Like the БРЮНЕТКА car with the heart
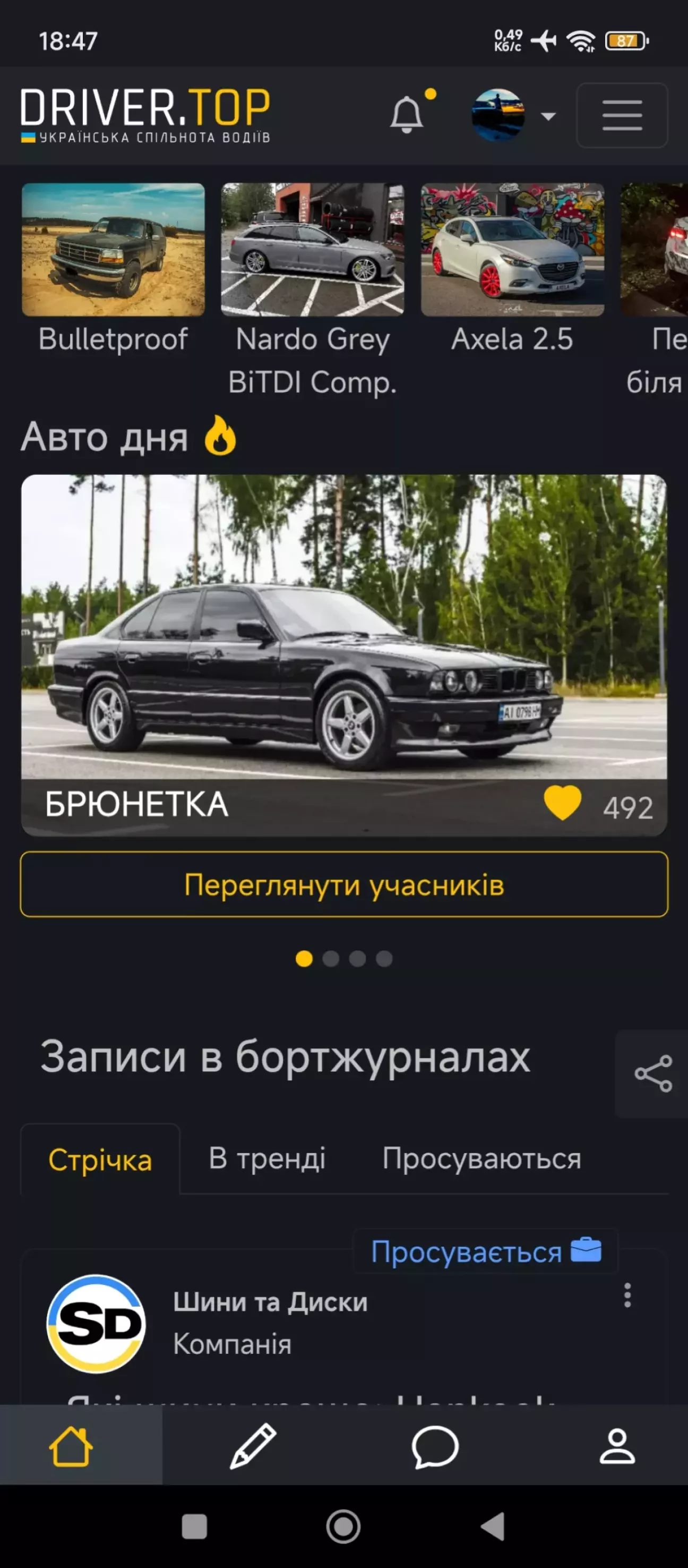Image resolution: width=688 pixels, height=1568 pixels. 562,804
